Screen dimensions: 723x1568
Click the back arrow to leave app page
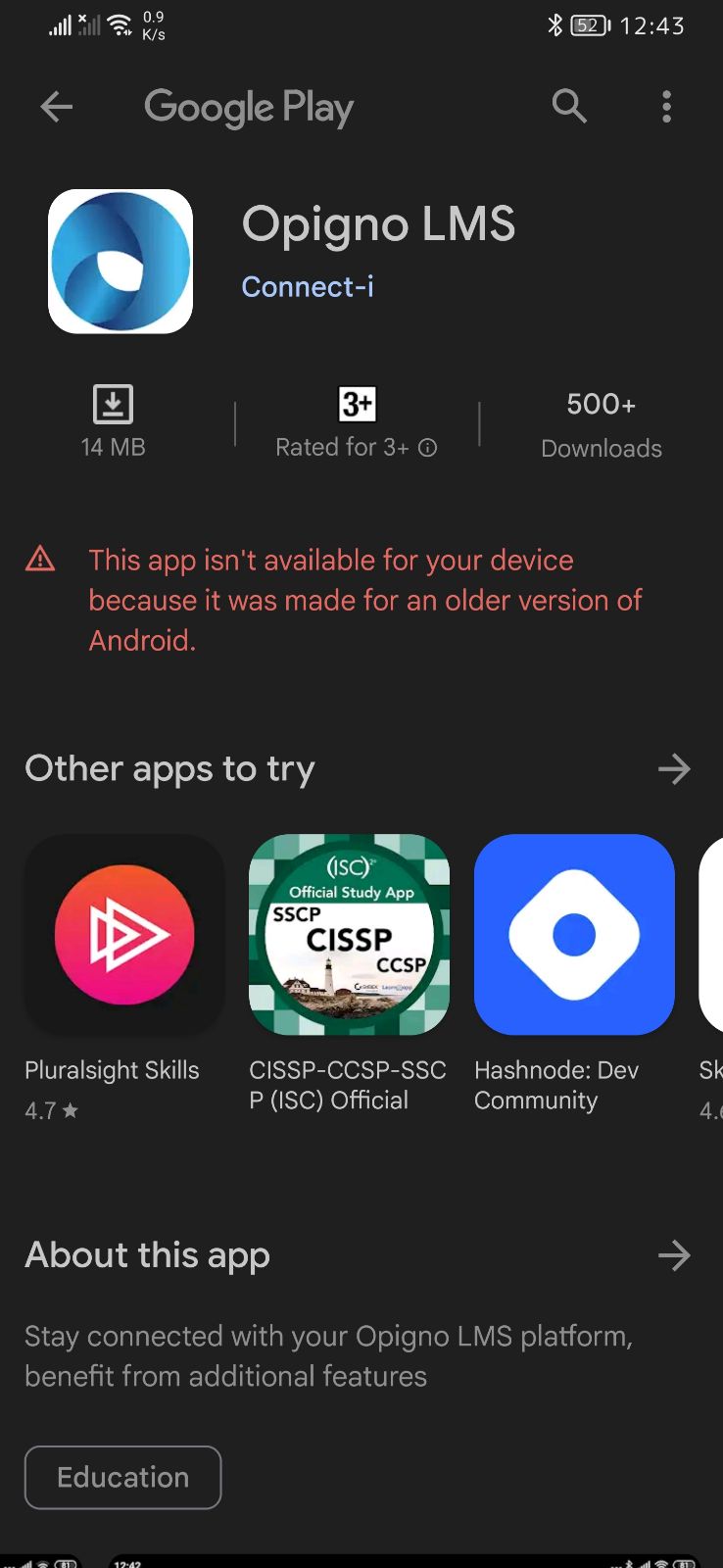tap(56, 107)
